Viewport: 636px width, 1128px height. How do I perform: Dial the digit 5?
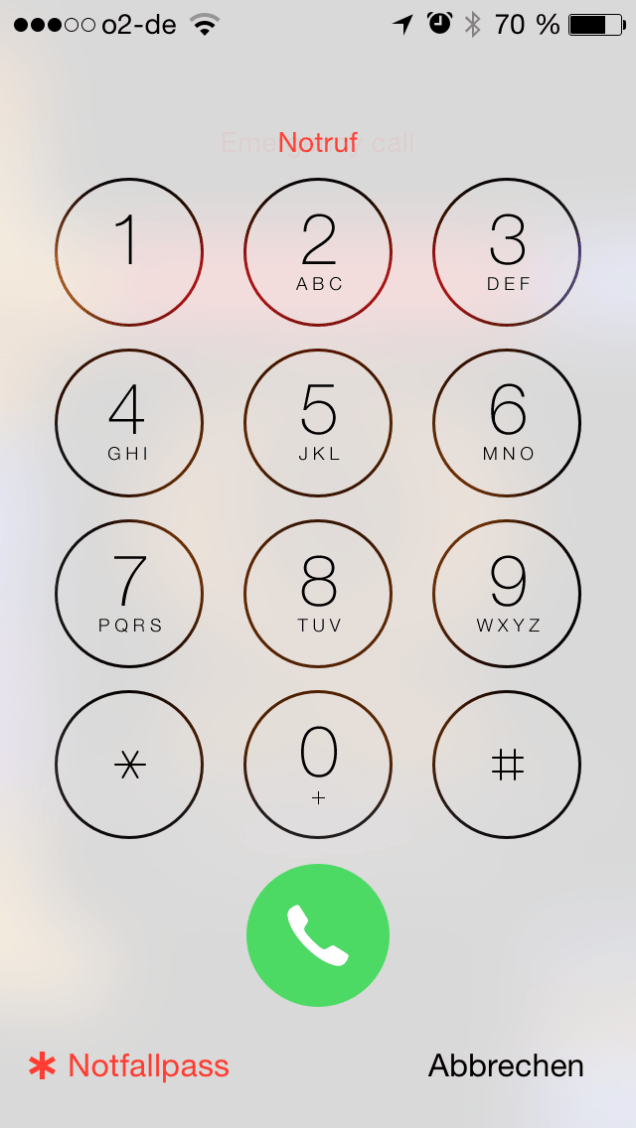pyautogui.click(x=318, y=423)
